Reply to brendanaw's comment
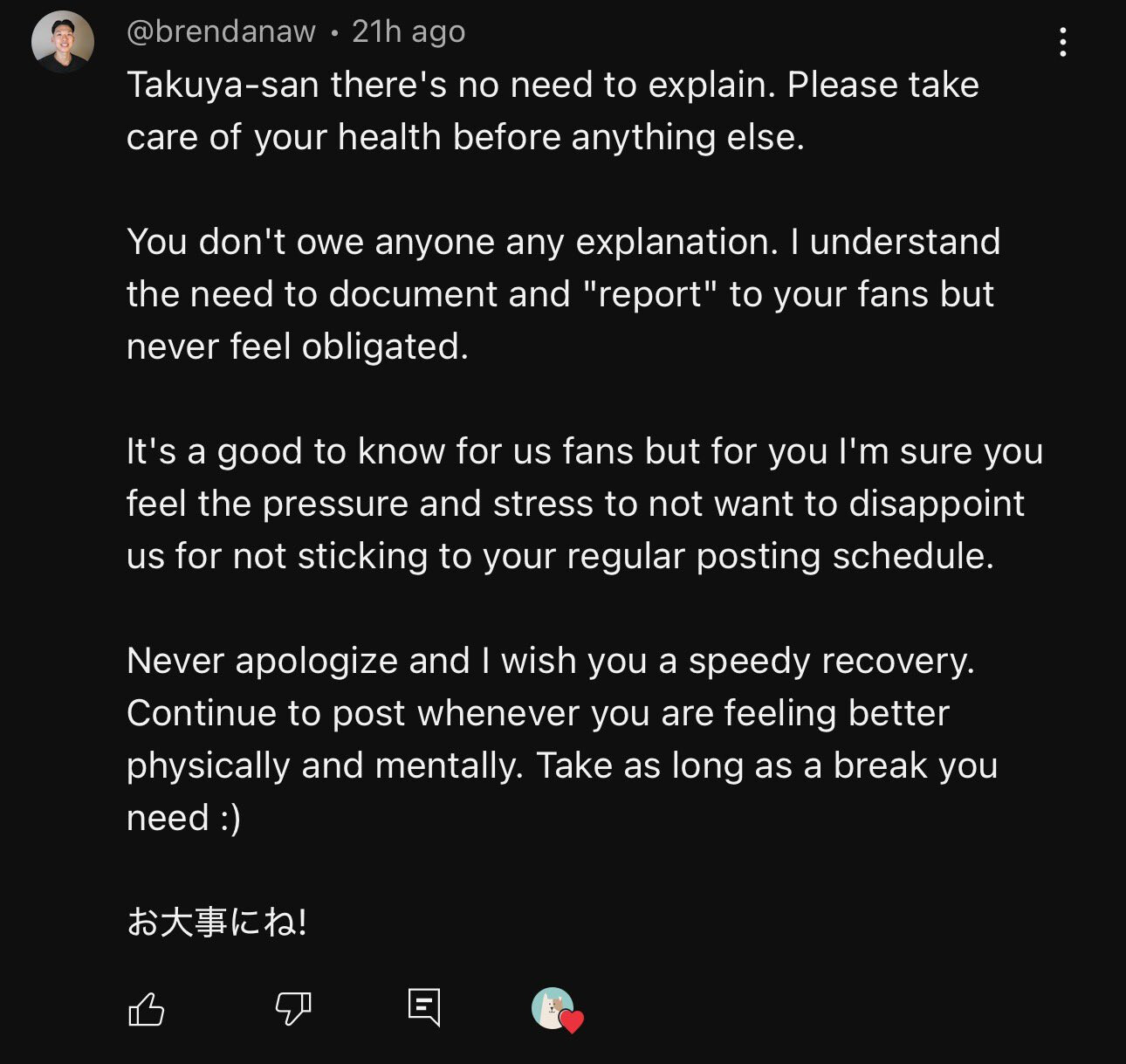This screenshot has height=1064, width=1126. 424,1007
